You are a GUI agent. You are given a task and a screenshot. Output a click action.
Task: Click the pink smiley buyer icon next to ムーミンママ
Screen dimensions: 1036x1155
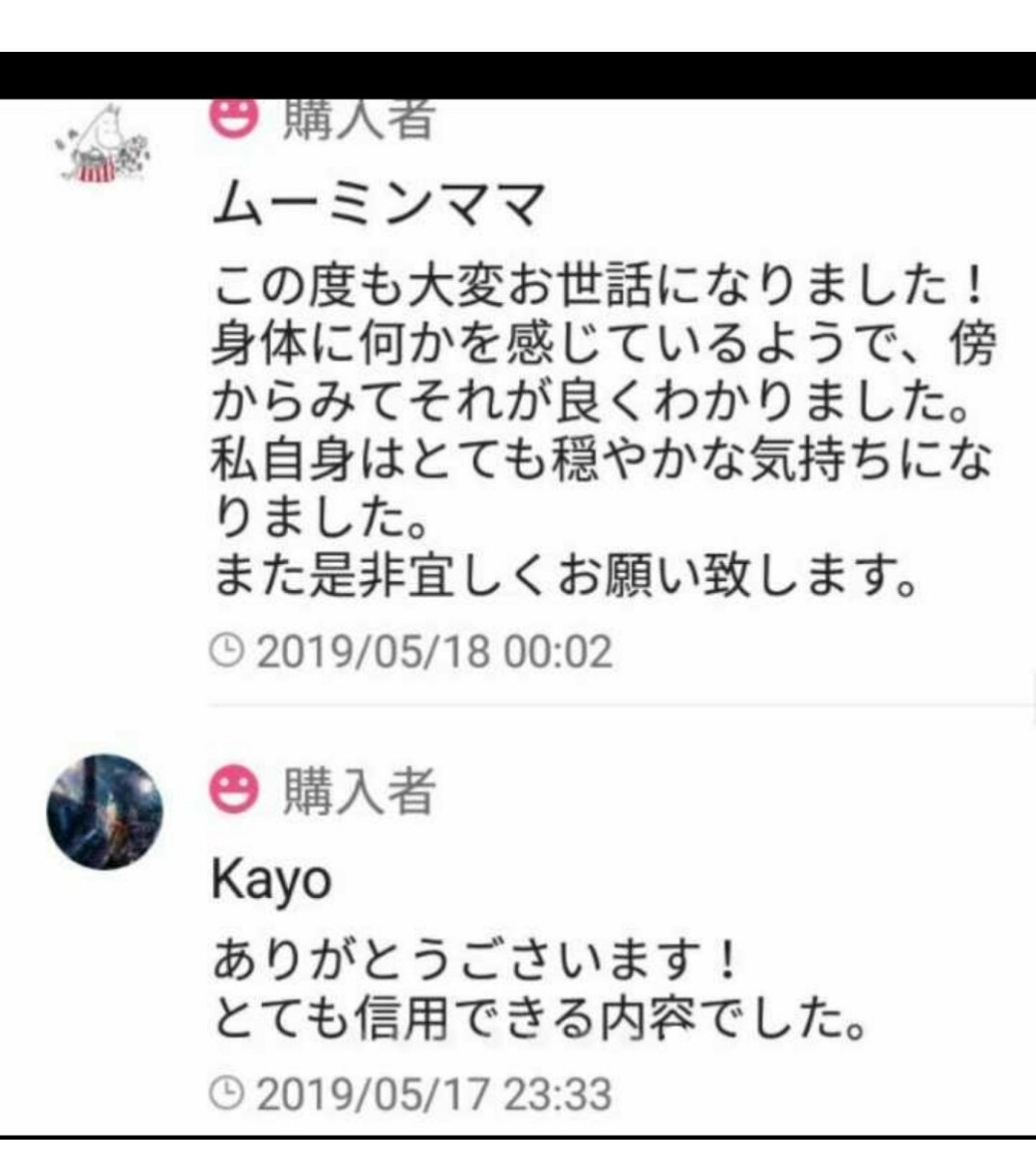[234, 117]
